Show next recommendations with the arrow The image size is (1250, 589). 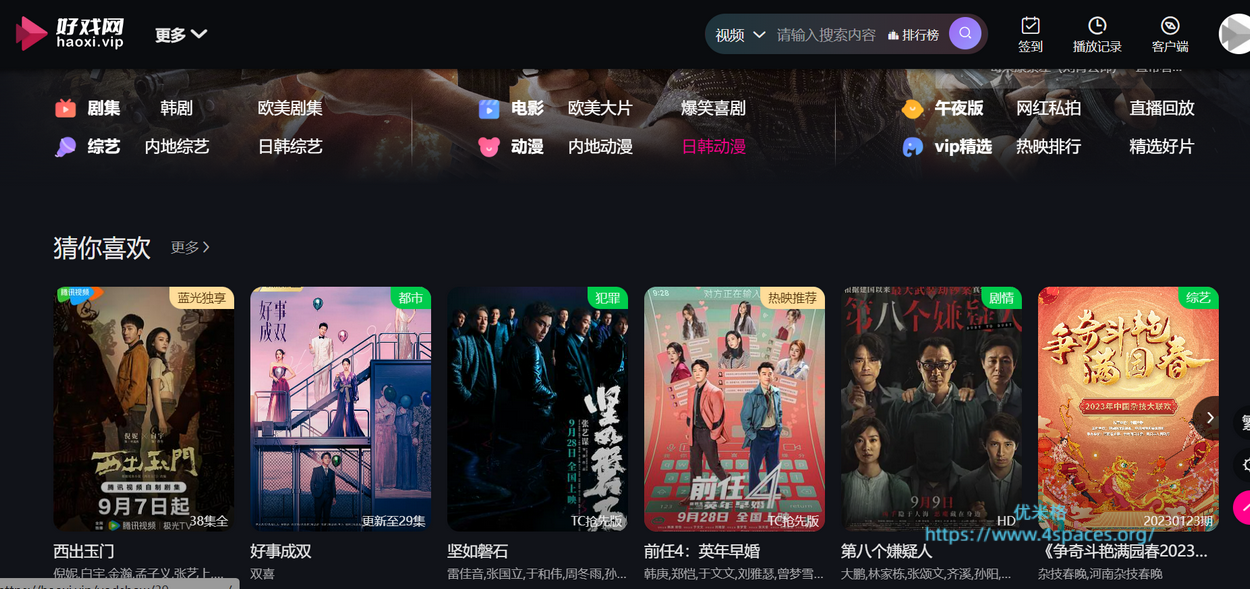[1210, 418]
